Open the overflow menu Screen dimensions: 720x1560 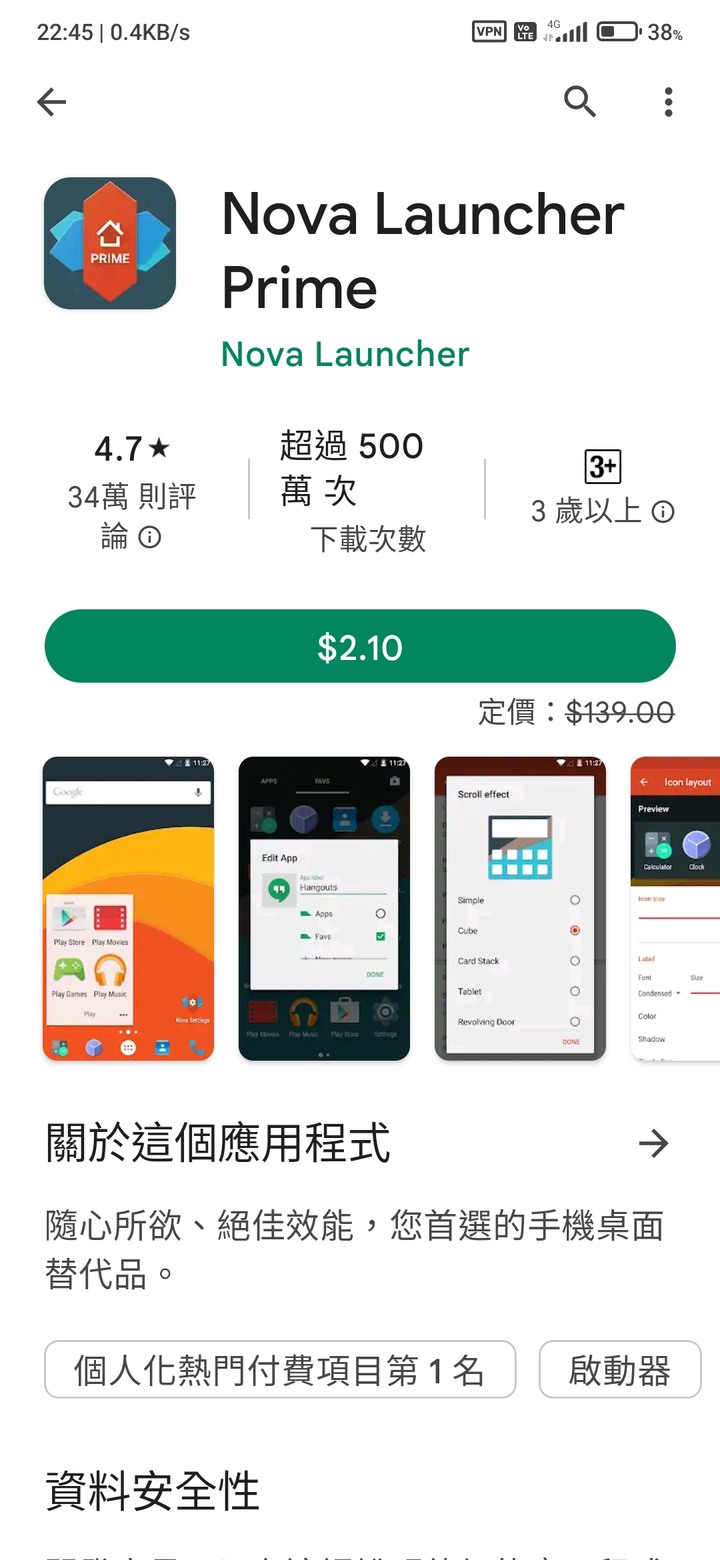[x=668, y=101]
